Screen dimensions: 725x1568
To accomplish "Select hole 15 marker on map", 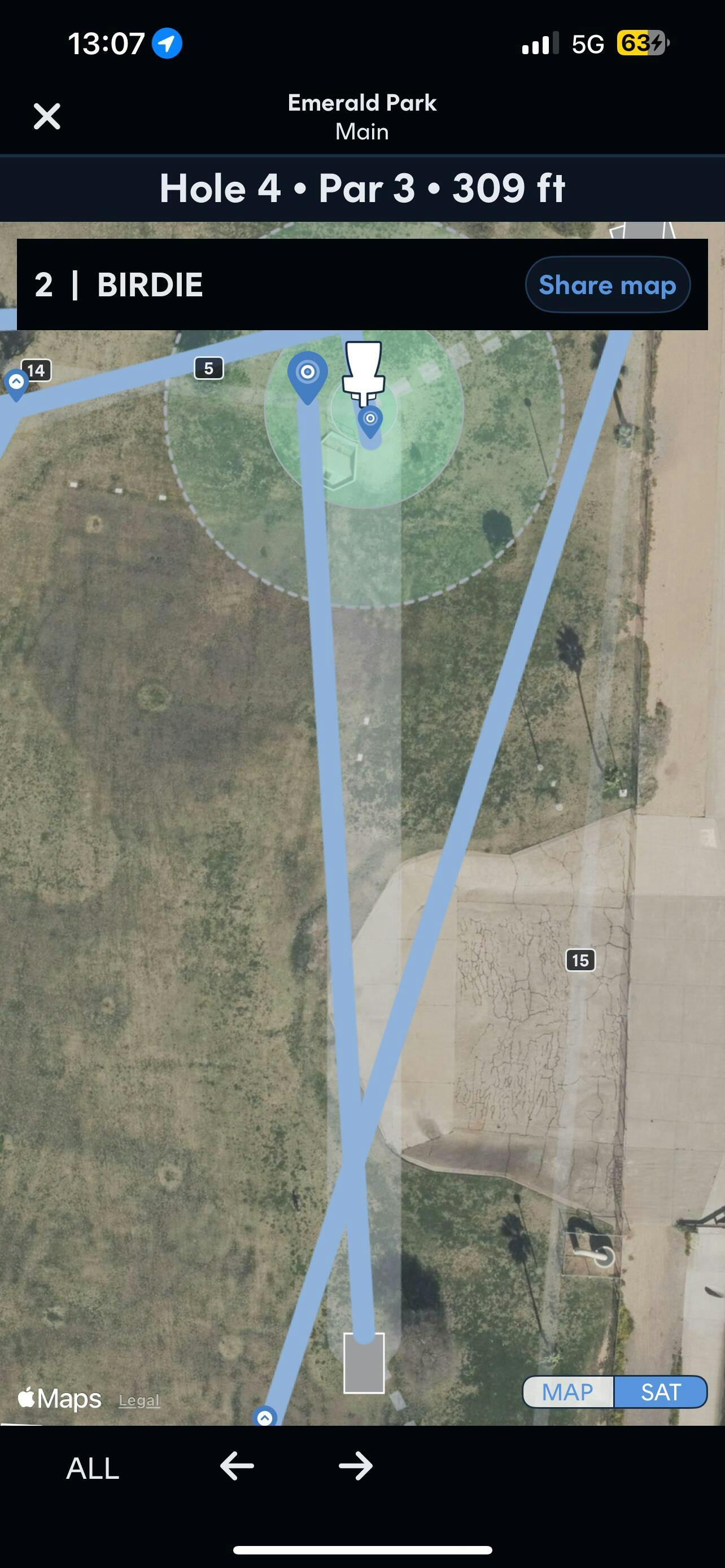I will (580, 960).
